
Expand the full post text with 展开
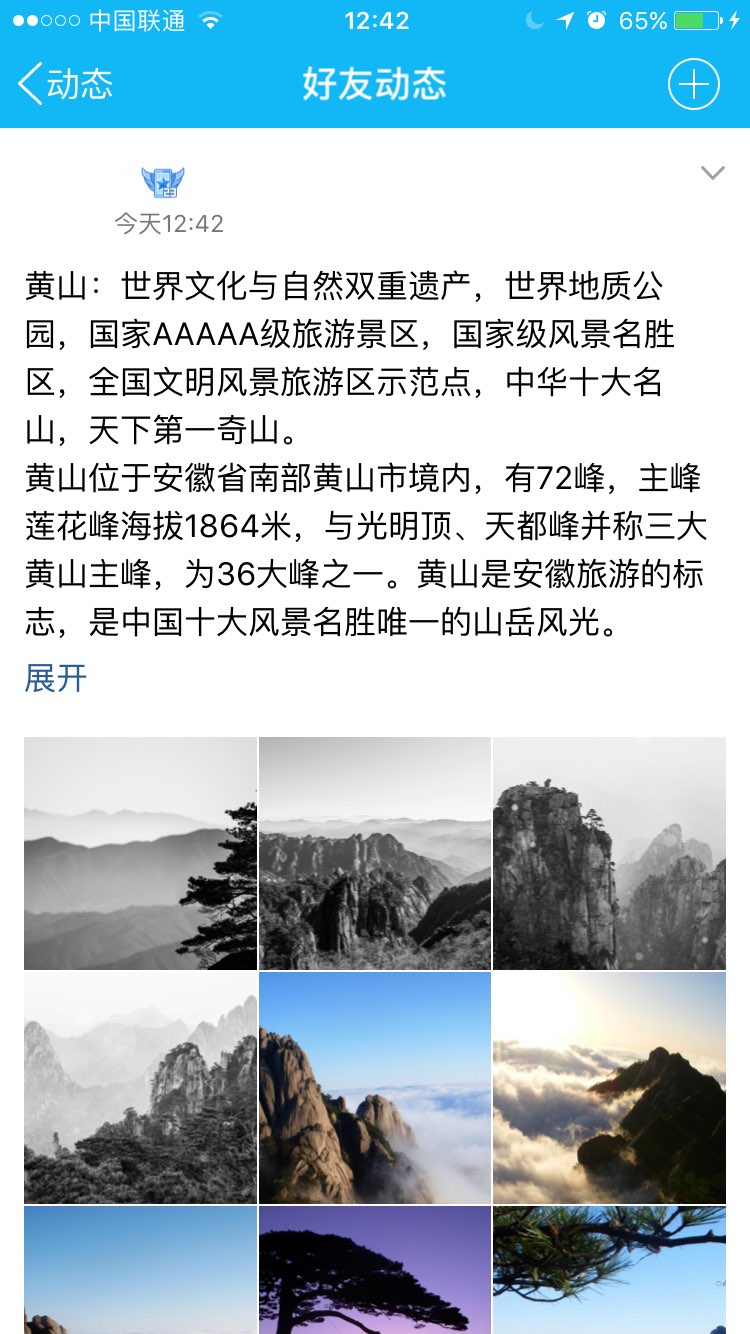pos(56,678)
